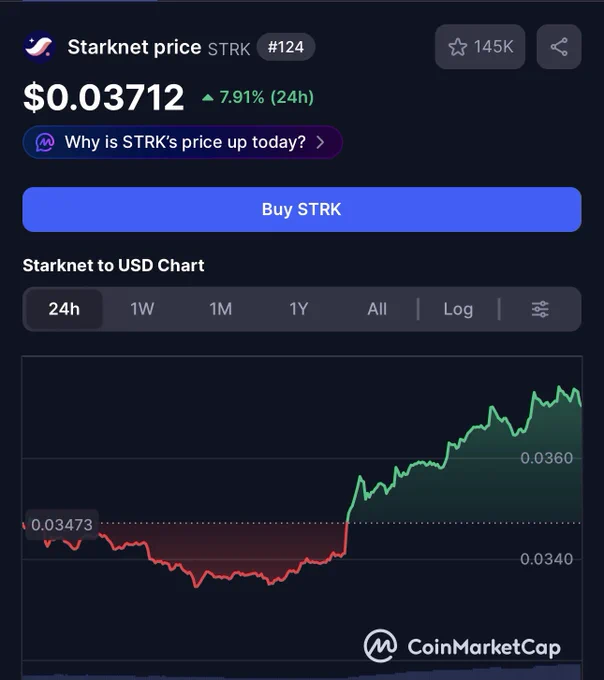Switch chart to 1M range

(221, 309)
